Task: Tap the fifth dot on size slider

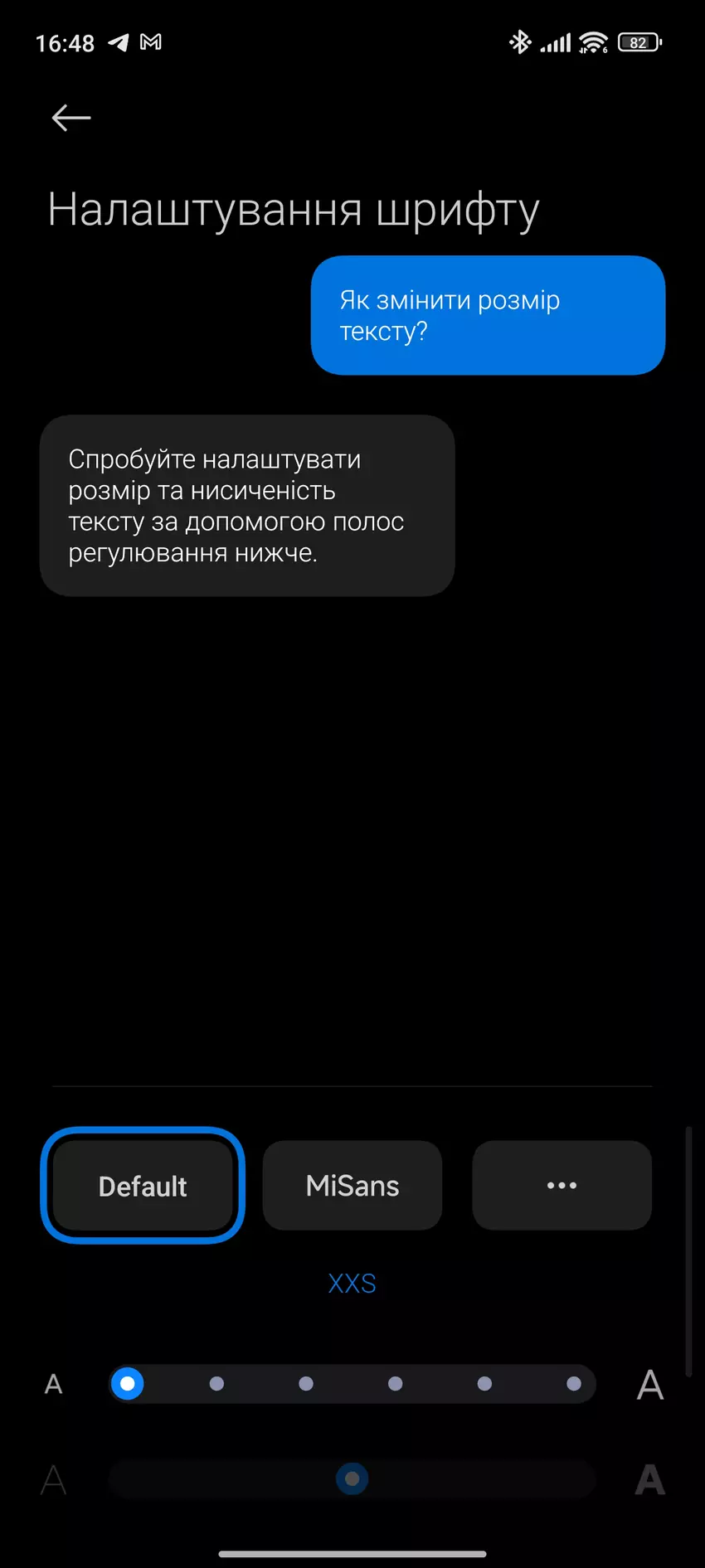Action: [485, 1384]
